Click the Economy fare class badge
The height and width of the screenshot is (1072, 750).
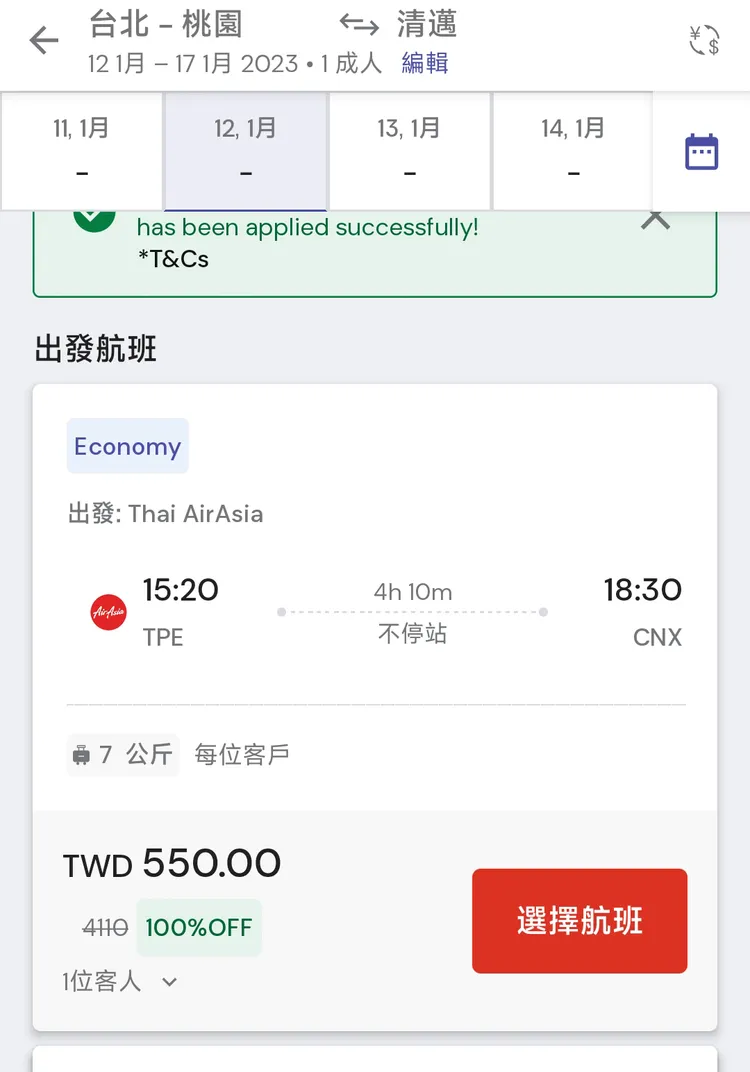(127, 446)
